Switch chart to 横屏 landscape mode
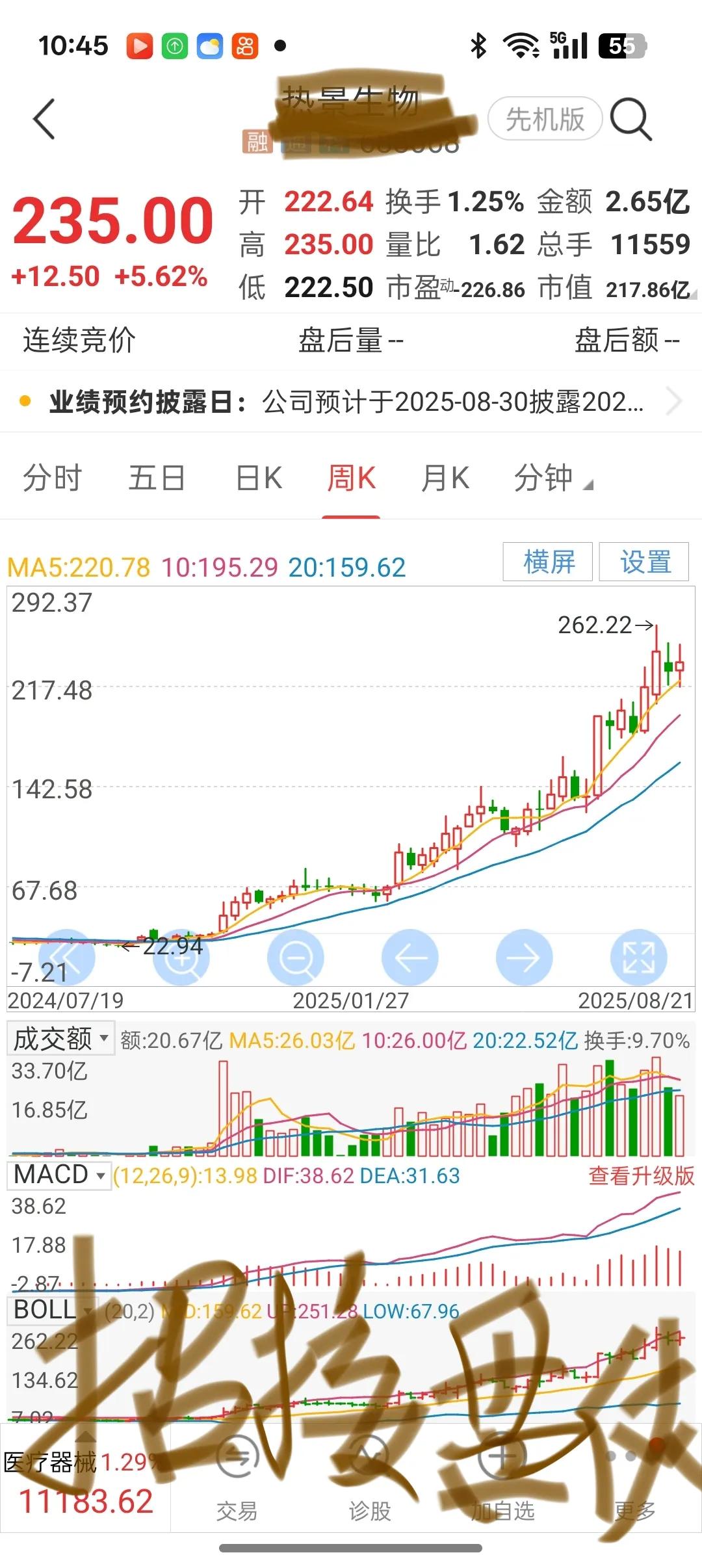702x1568 pixels. [x=548, y=562]
